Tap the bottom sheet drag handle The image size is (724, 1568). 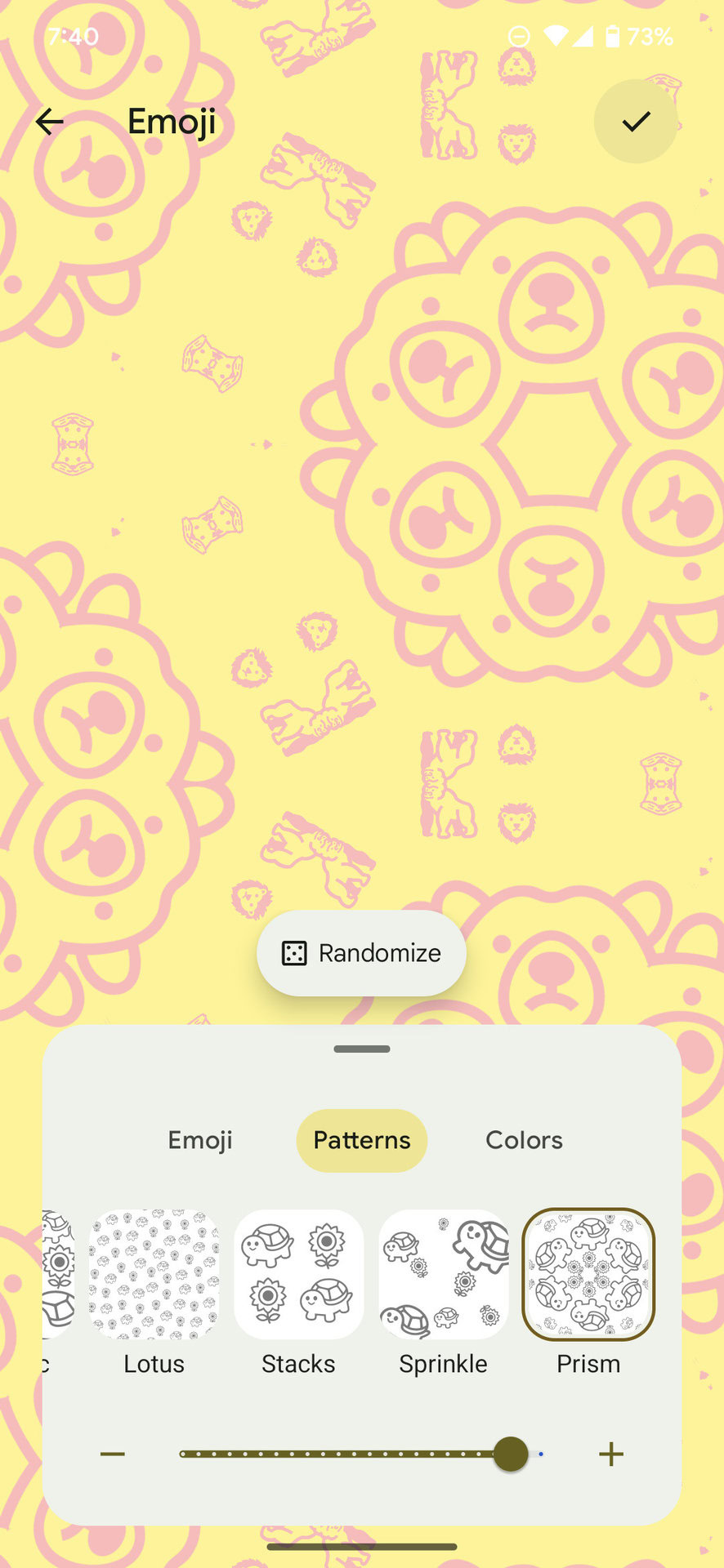point(361,1049)
